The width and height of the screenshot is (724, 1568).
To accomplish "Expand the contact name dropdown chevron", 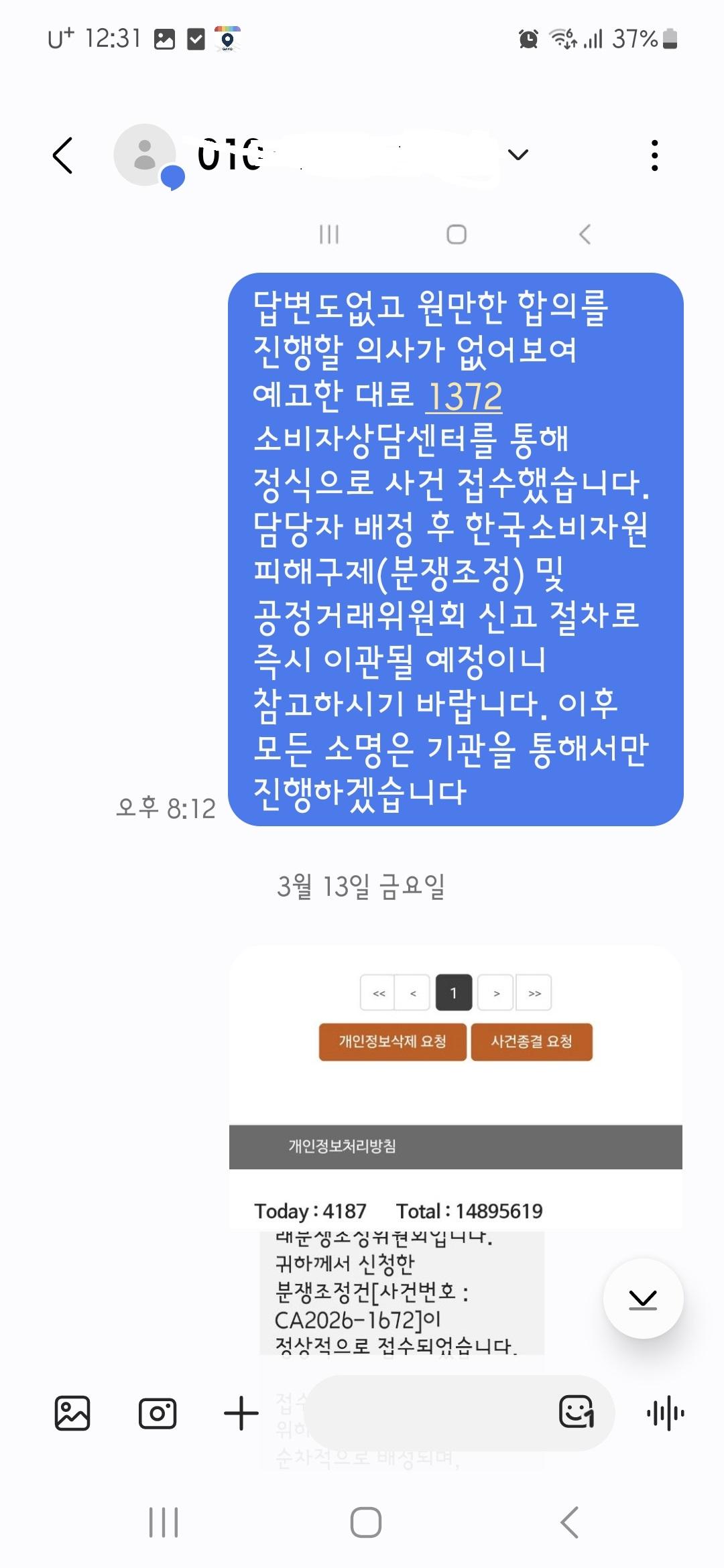I will point(518,154).
